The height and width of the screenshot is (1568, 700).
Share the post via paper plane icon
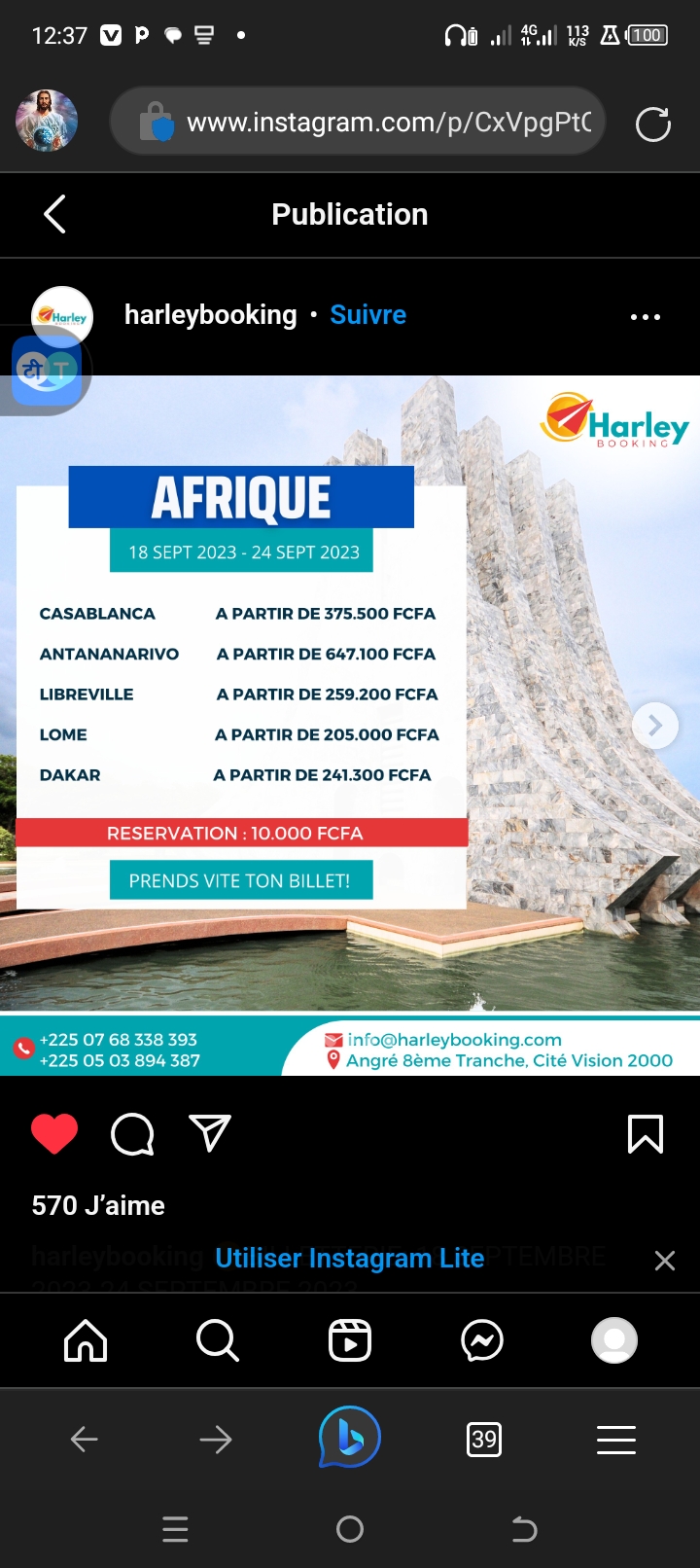coord(210,1133)
